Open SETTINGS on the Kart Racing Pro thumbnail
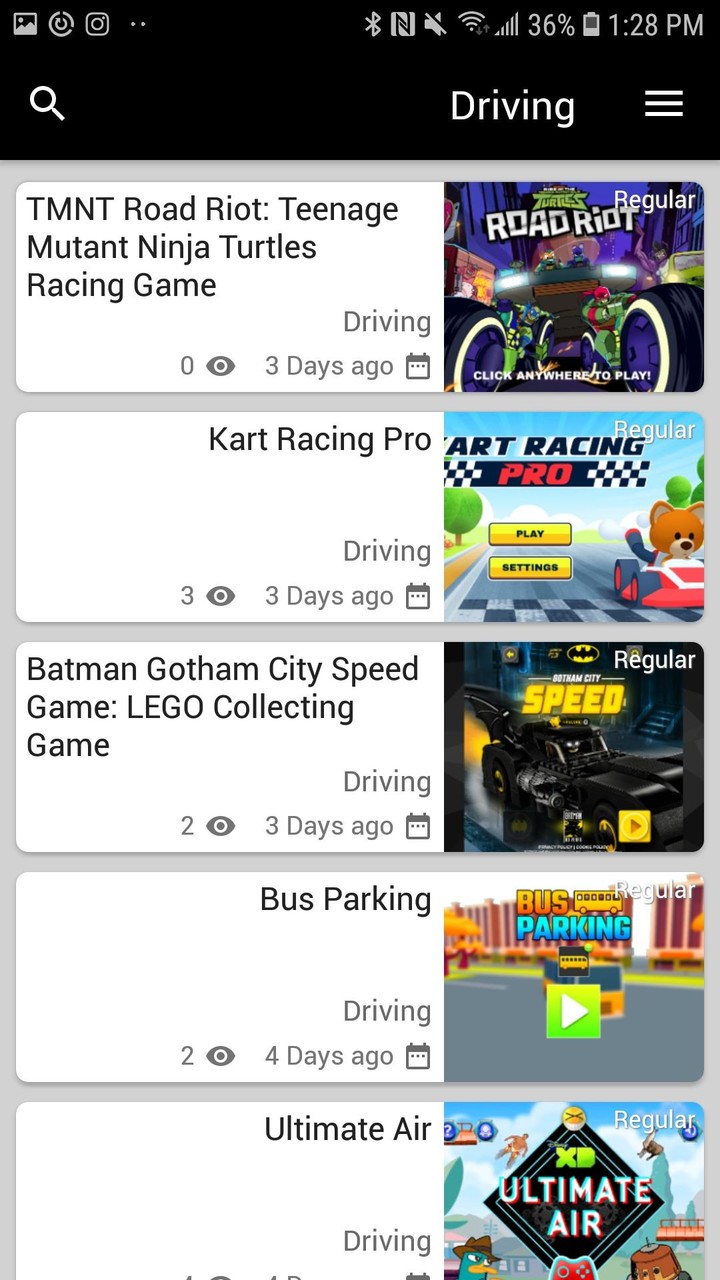This screenshot has width=720, height=1280. coord(530,567)
